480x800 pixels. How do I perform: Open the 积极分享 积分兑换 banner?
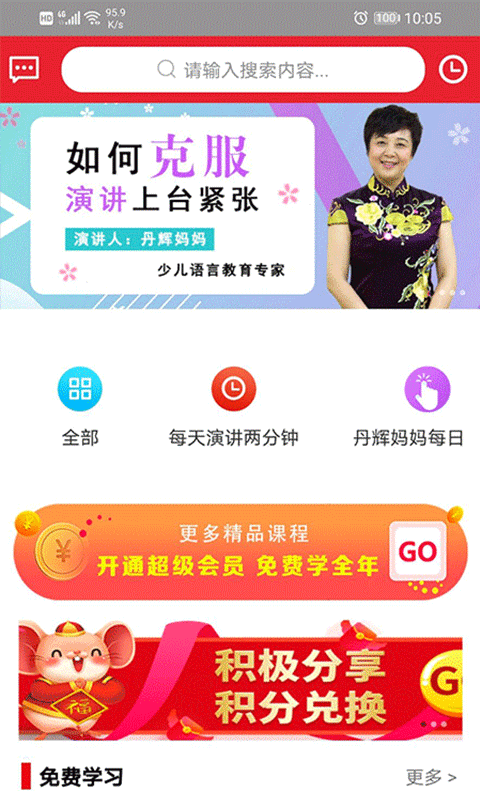pyautogui.click(x=240, y=680)
